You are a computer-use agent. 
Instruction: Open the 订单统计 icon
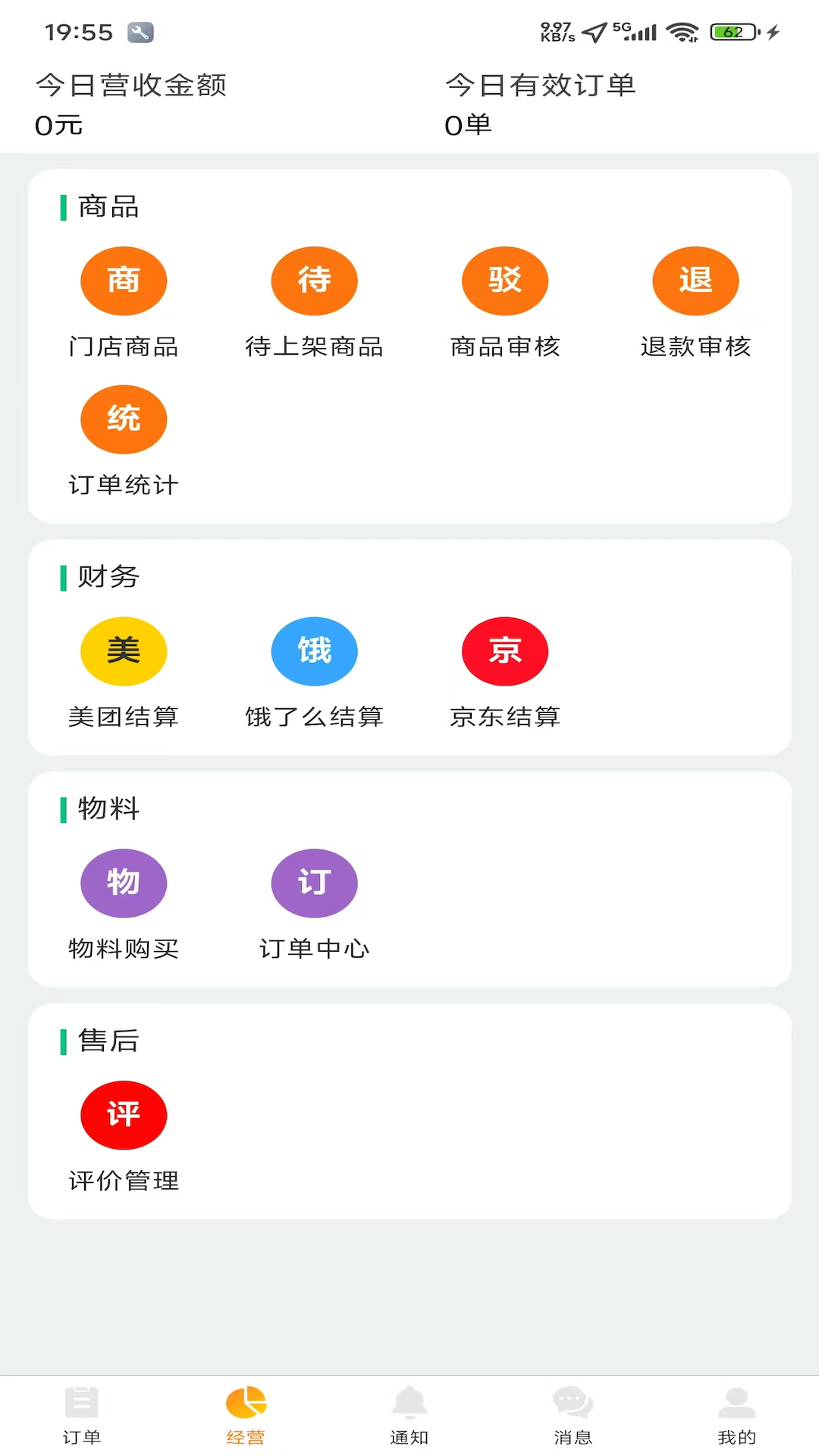coord(124,419)
